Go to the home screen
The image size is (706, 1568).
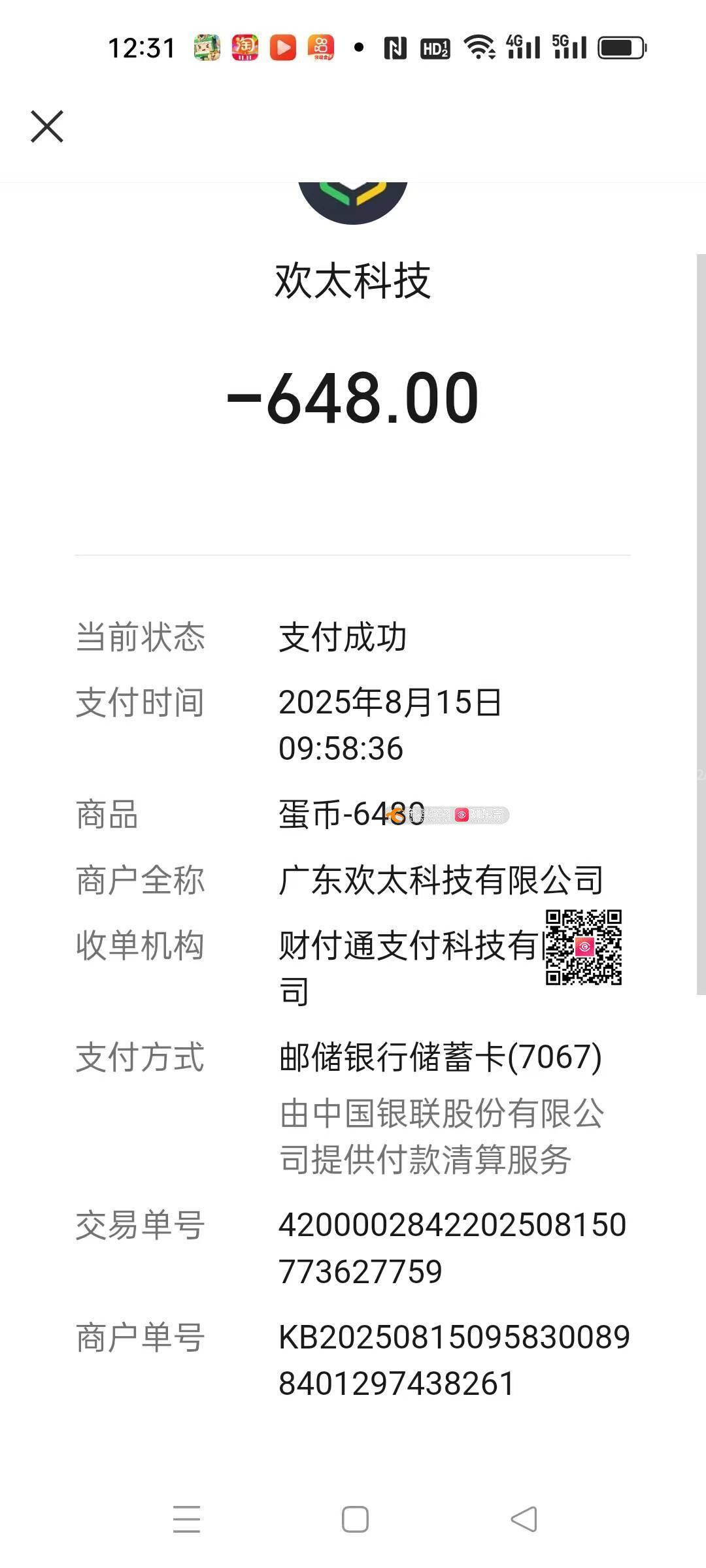(x=355, y=1519)
